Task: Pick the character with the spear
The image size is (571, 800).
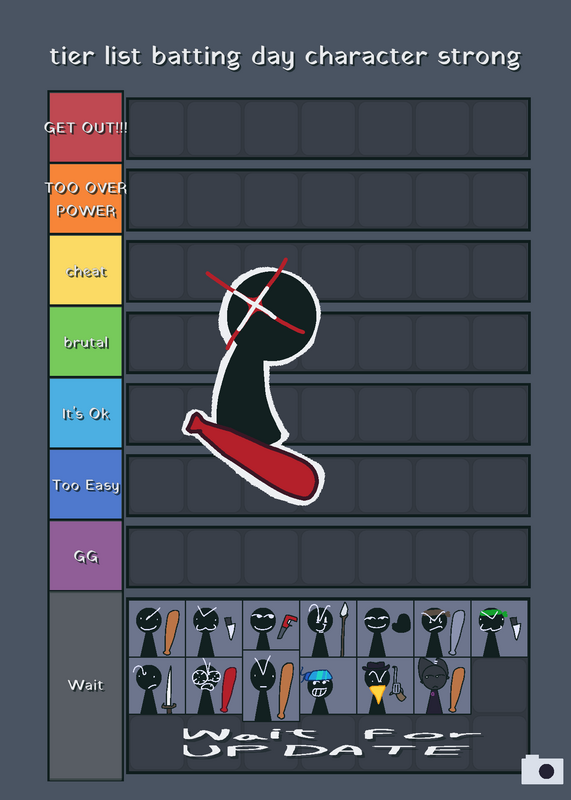Action: click(x=328, y=629)
